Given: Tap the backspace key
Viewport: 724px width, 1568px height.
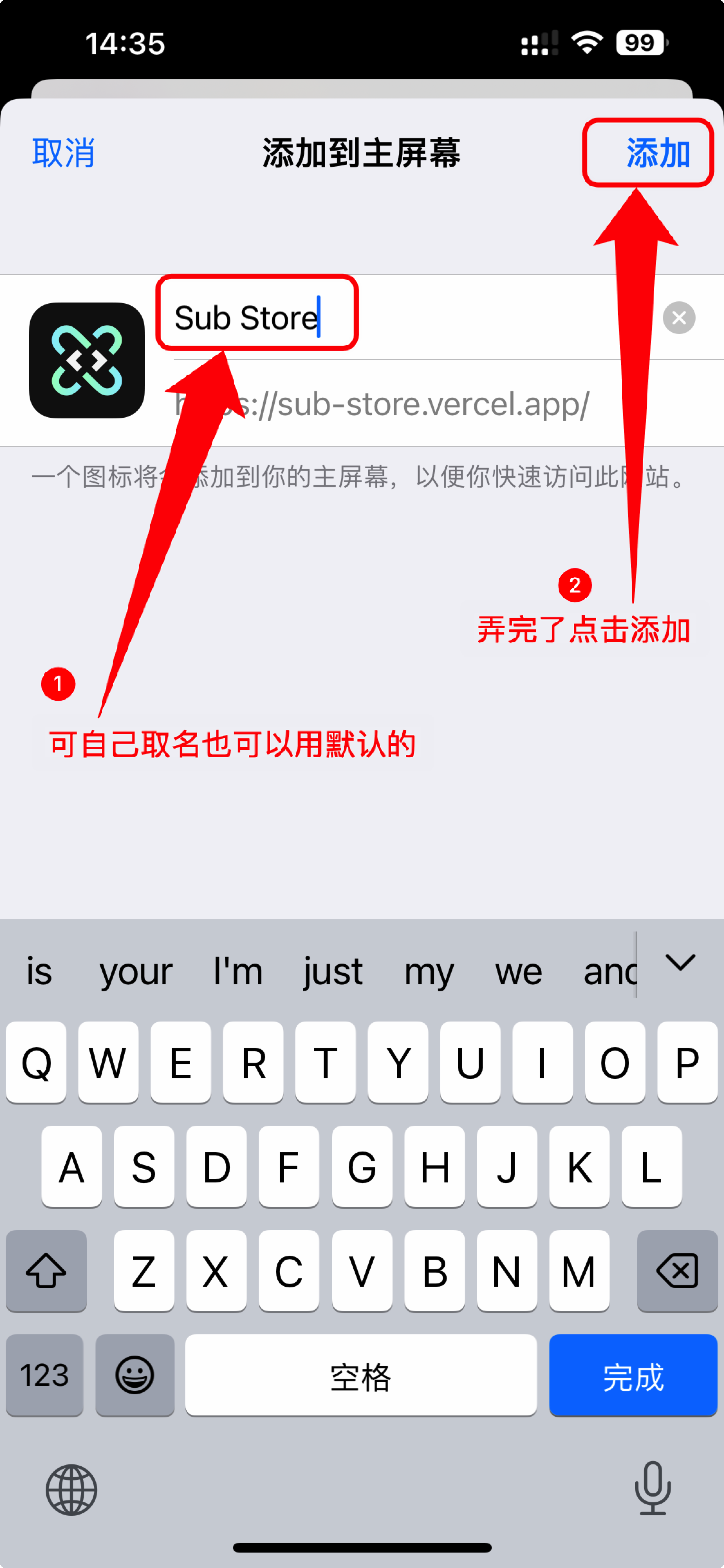Looking at the screenshot, I should [x=677, y=1270].
